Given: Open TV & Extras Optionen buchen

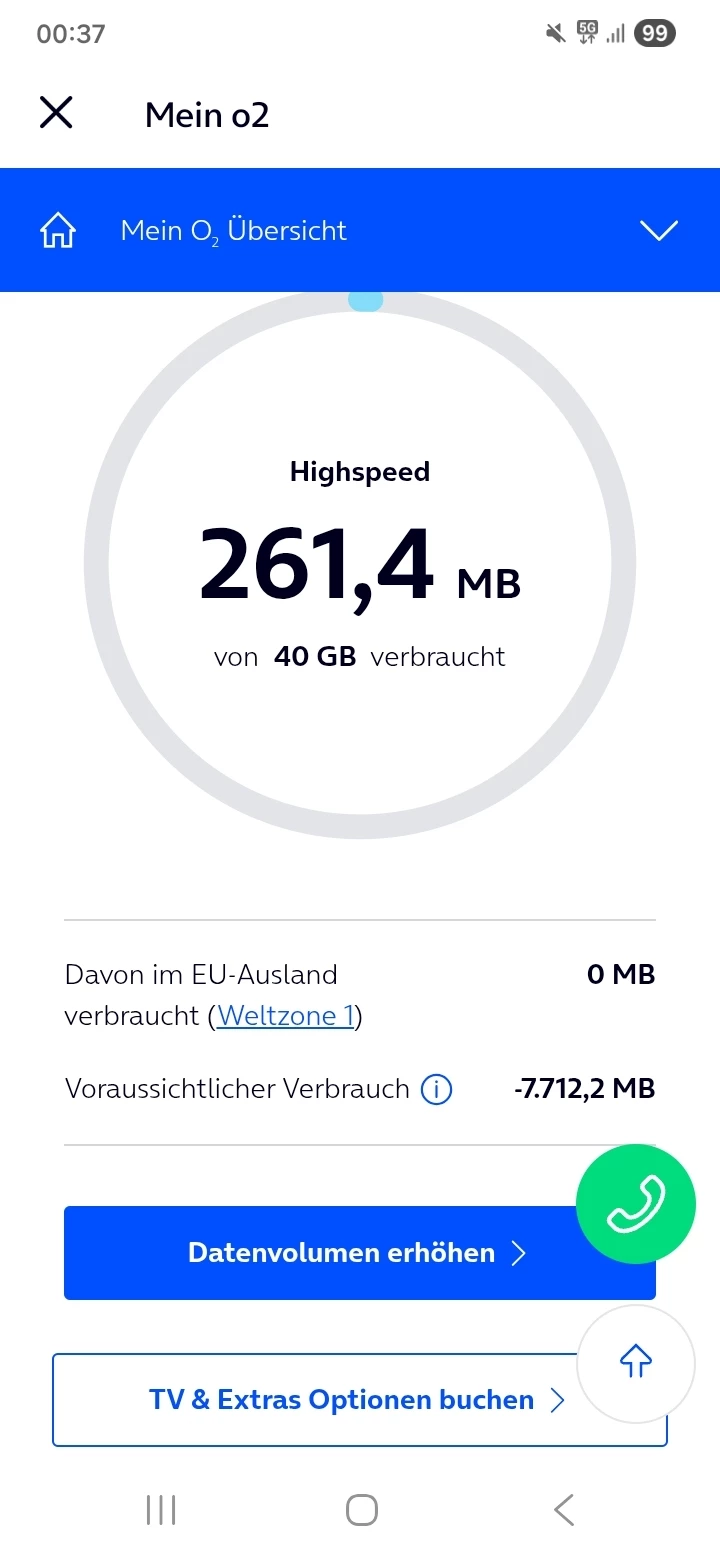Looking at the screenshot, I should (x=340, y=1400).
